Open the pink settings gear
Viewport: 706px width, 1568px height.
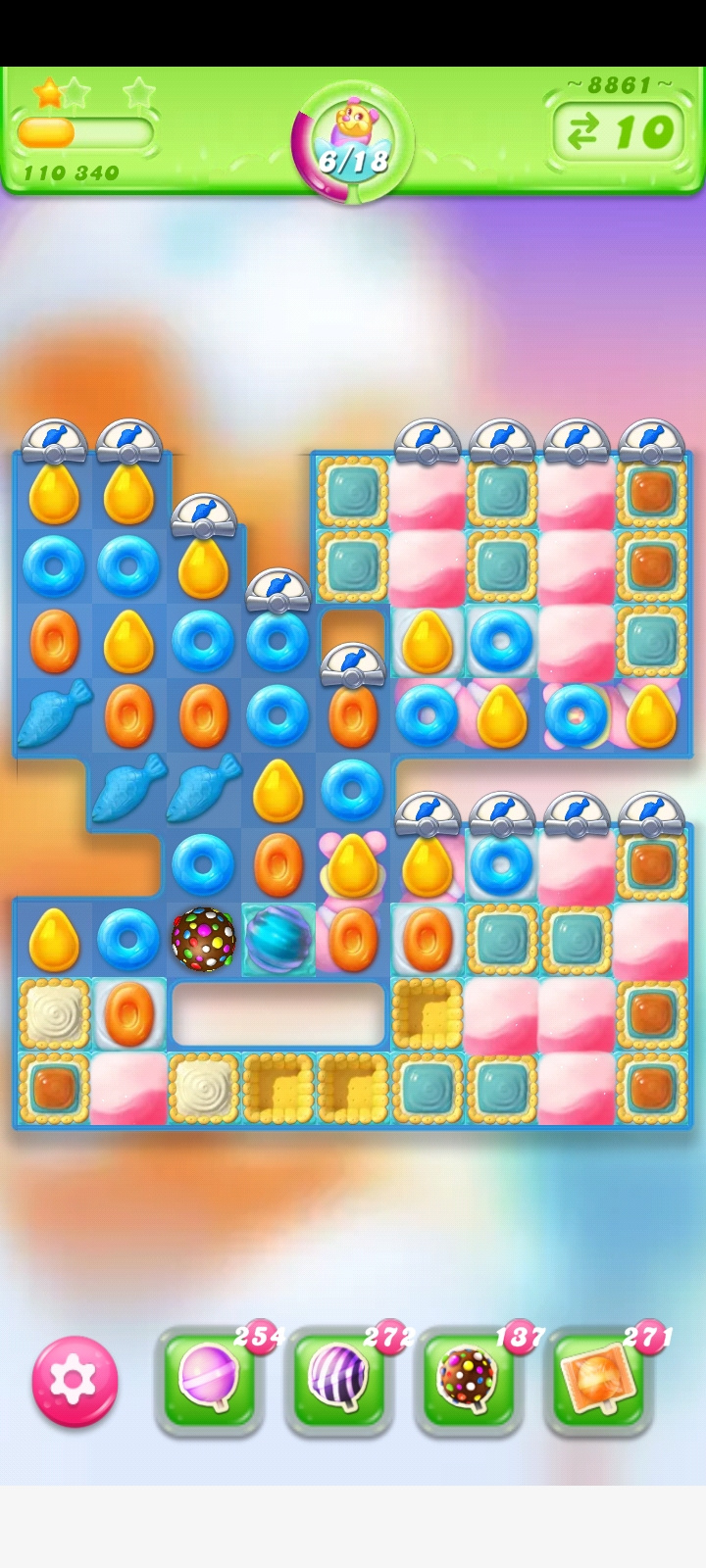(75, 1380)
